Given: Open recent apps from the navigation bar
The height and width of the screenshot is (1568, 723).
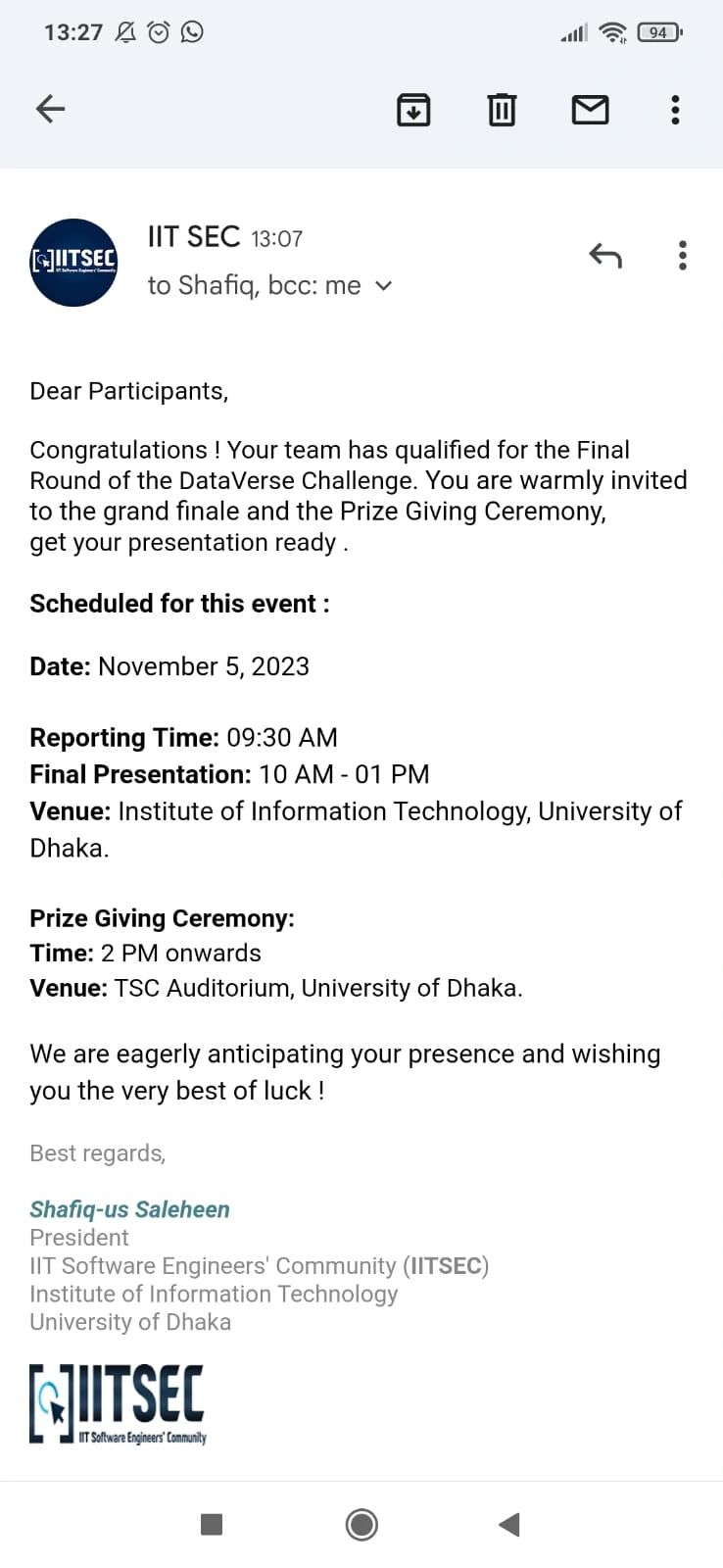Looking at the screenshot, I should (212, 1524).
